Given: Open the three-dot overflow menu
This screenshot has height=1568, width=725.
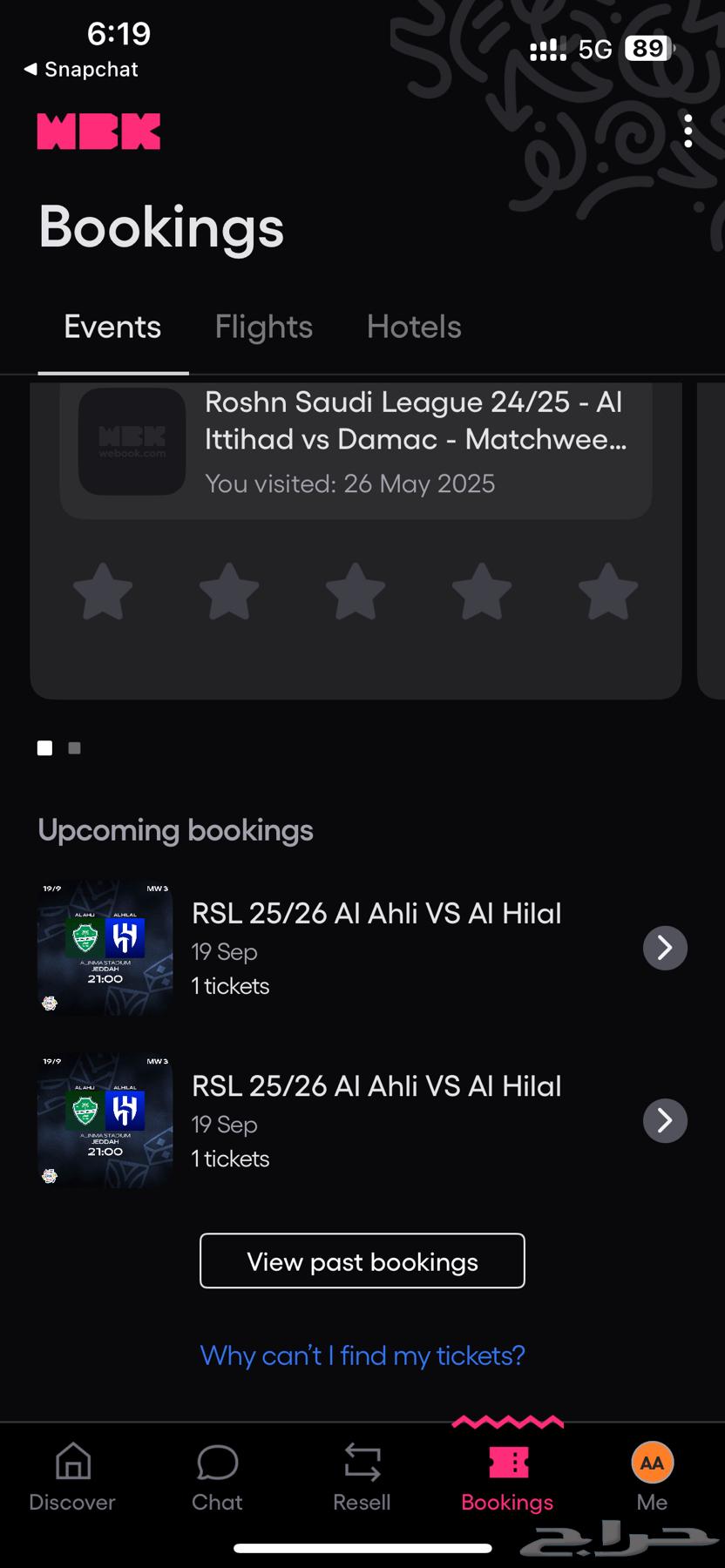Looking at the screenshot, I should tap(688, 132).
